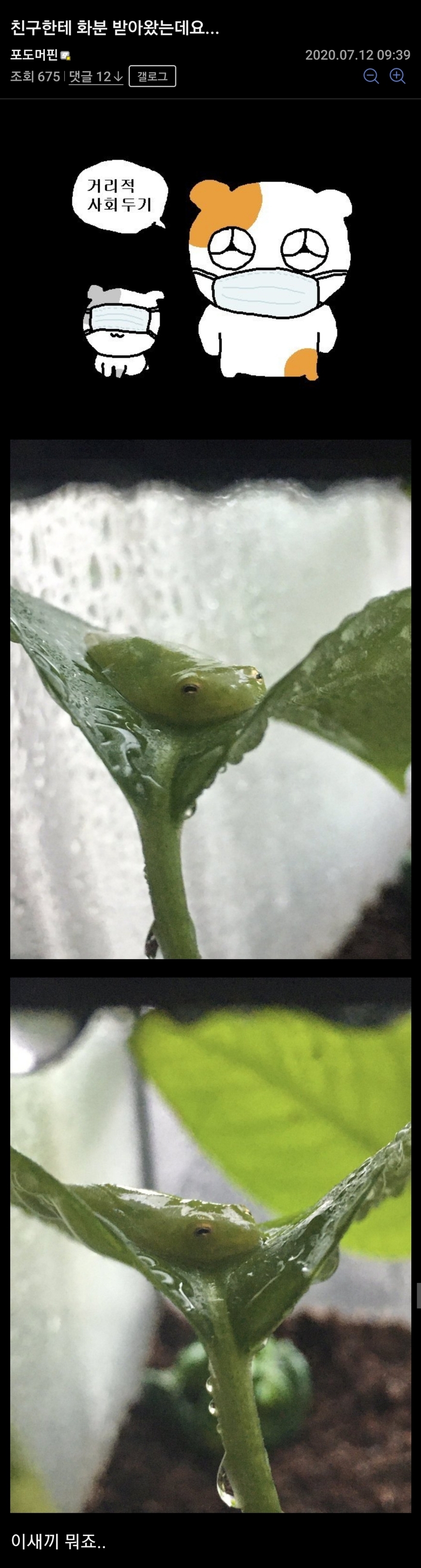Open the 갤로그 button
The width and height of the screenshot is (421, 1568).
point(152,77)
